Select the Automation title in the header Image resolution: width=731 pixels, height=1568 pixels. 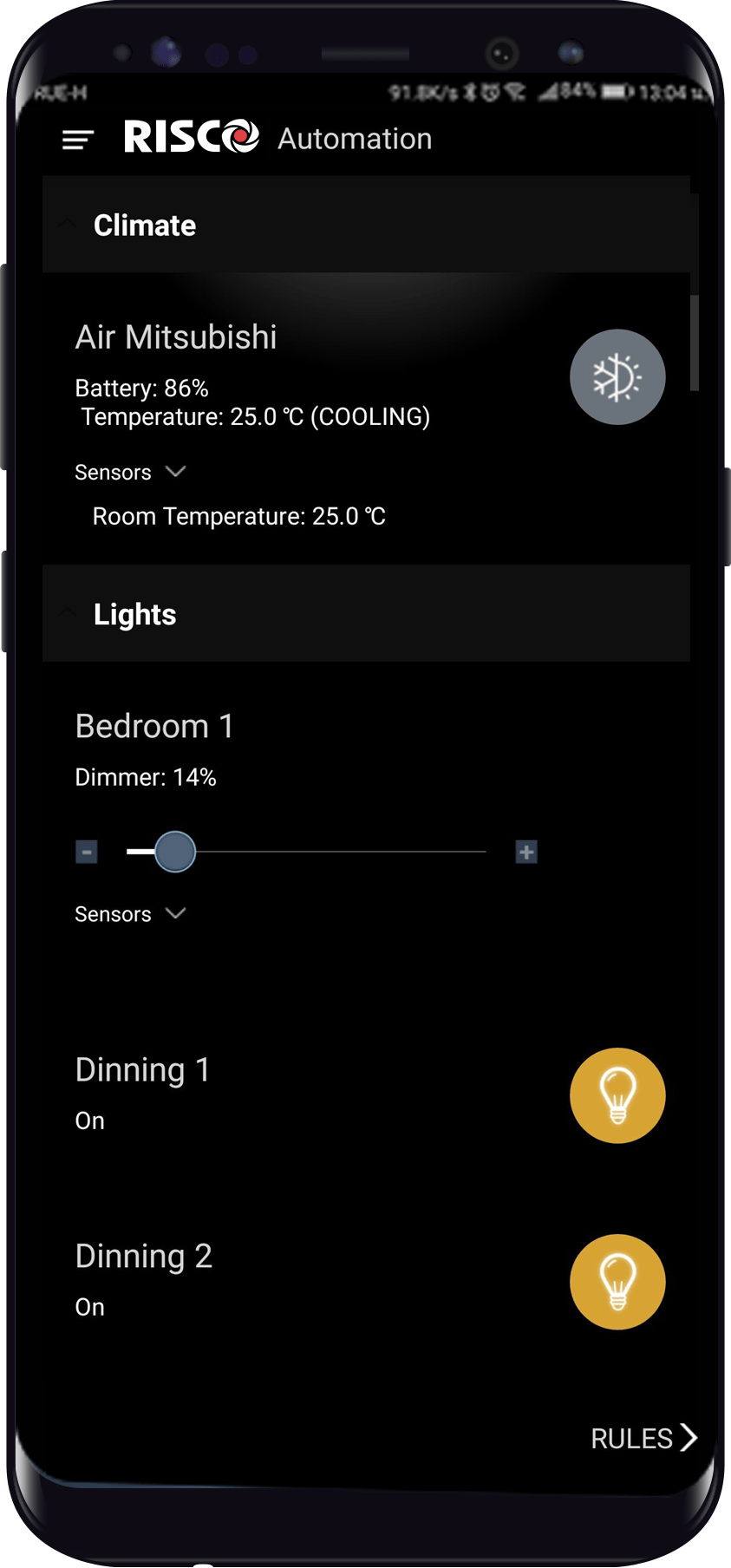click(355, 138)
